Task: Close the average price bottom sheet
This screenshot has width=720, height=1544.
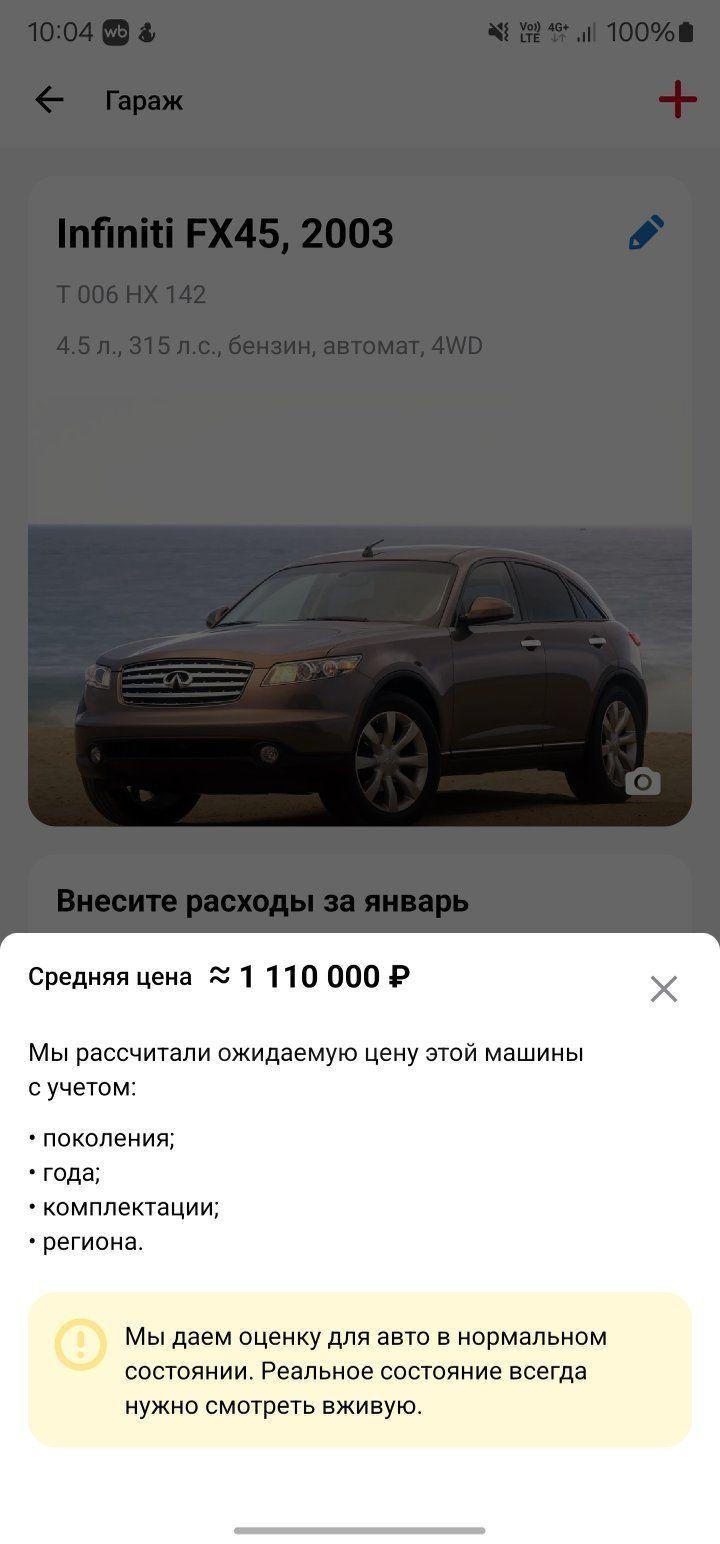Action: [664, 989]
